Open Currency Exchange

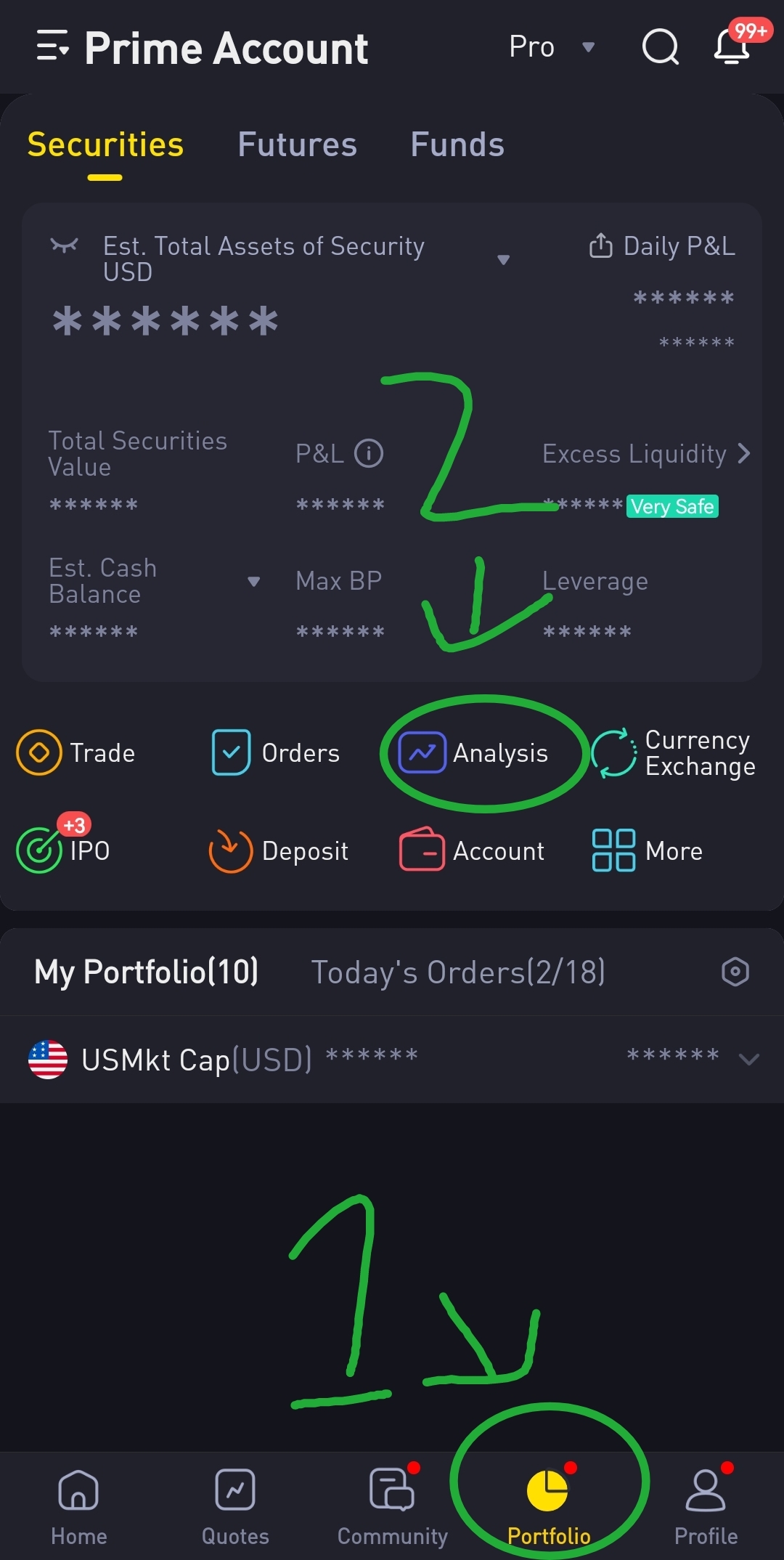(673, 753)
